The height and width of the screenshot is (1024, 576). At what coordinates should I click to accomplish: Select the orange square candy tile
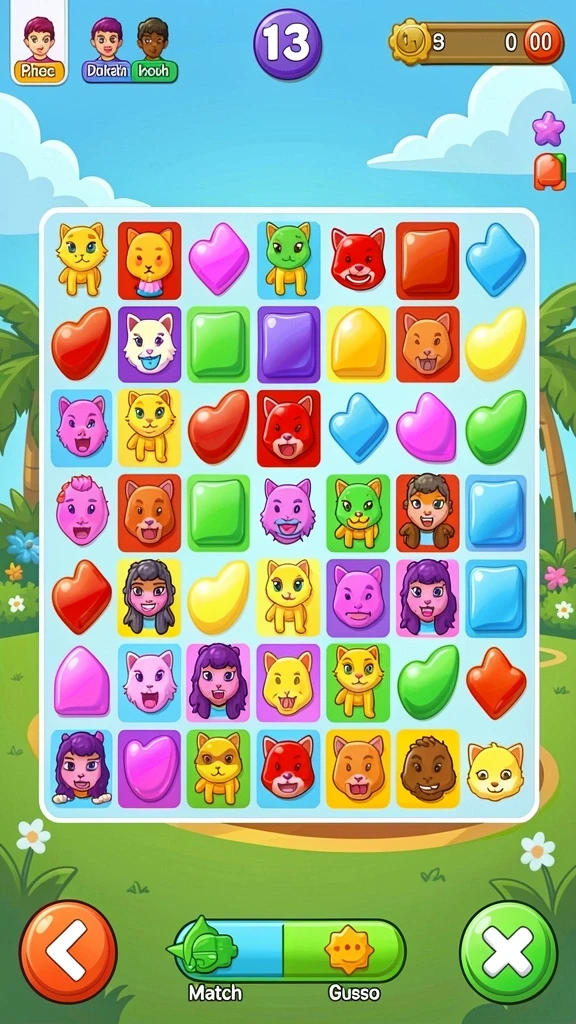tap(428, 260)
